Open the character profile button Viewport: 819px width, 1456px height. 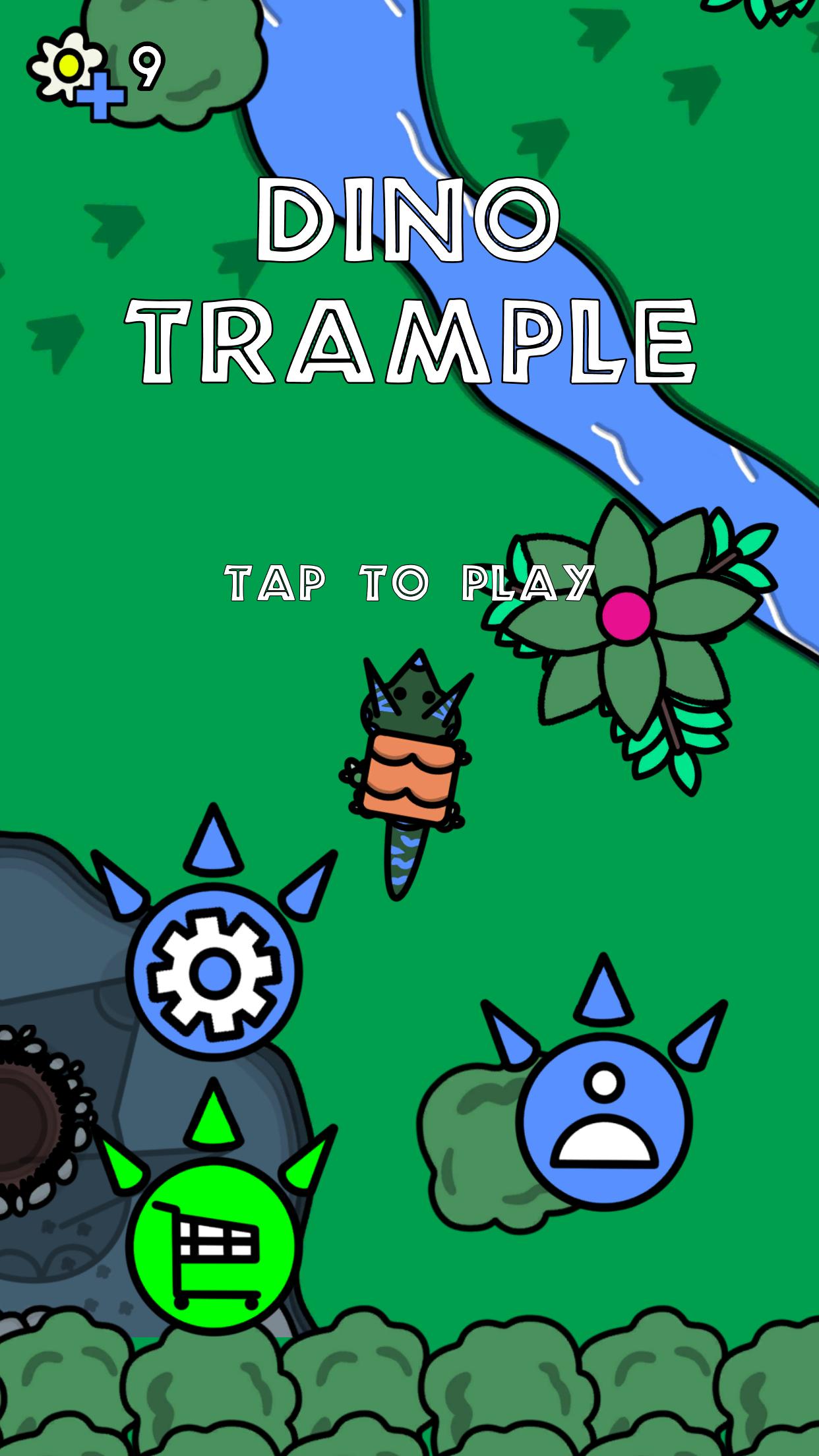click(604, 1120)
